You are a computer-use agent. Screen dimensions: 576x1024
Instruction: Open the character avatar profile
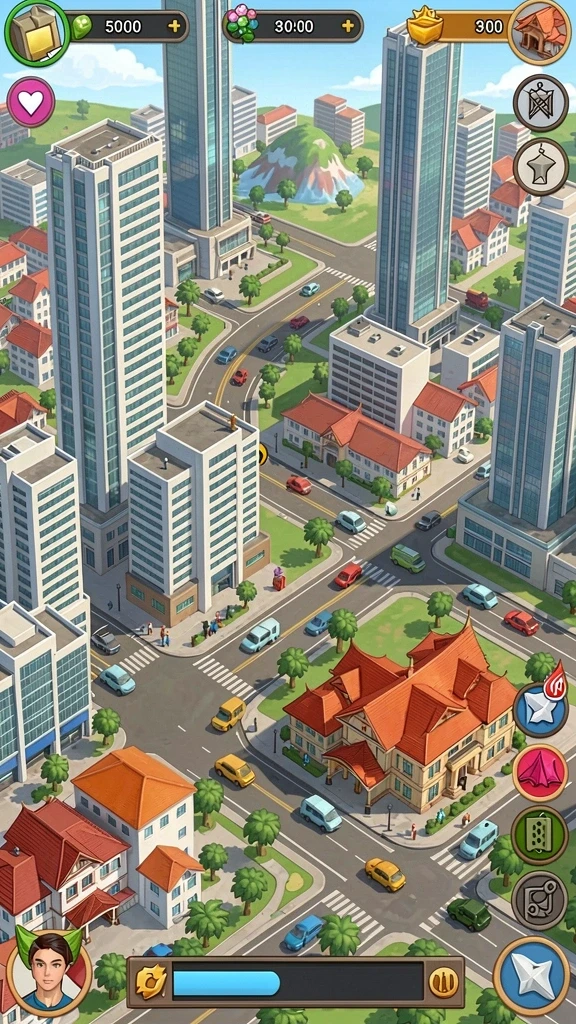pyautogui.click(x=50, y=973)
